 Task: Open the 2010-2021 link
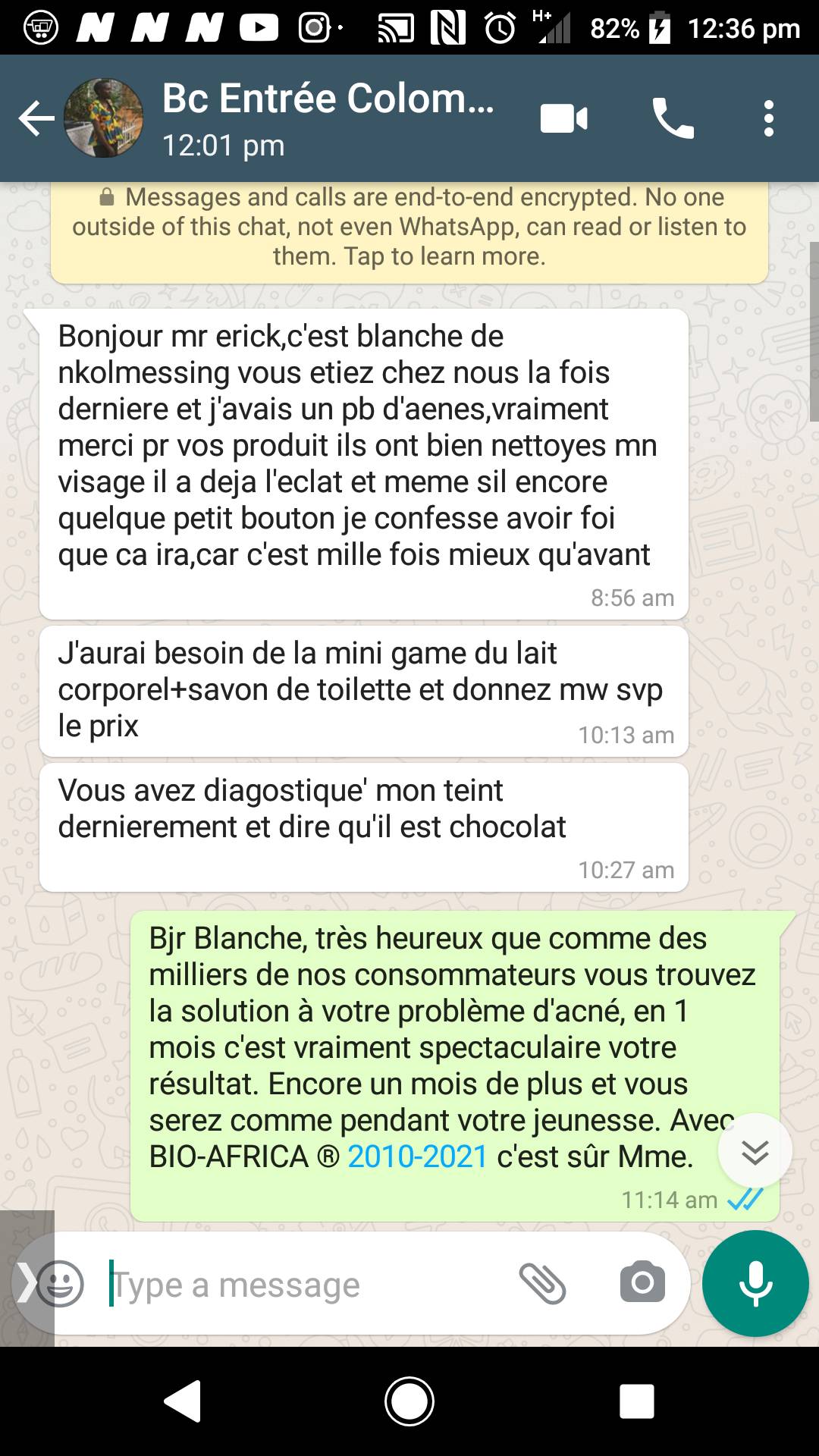point(417,1156)
